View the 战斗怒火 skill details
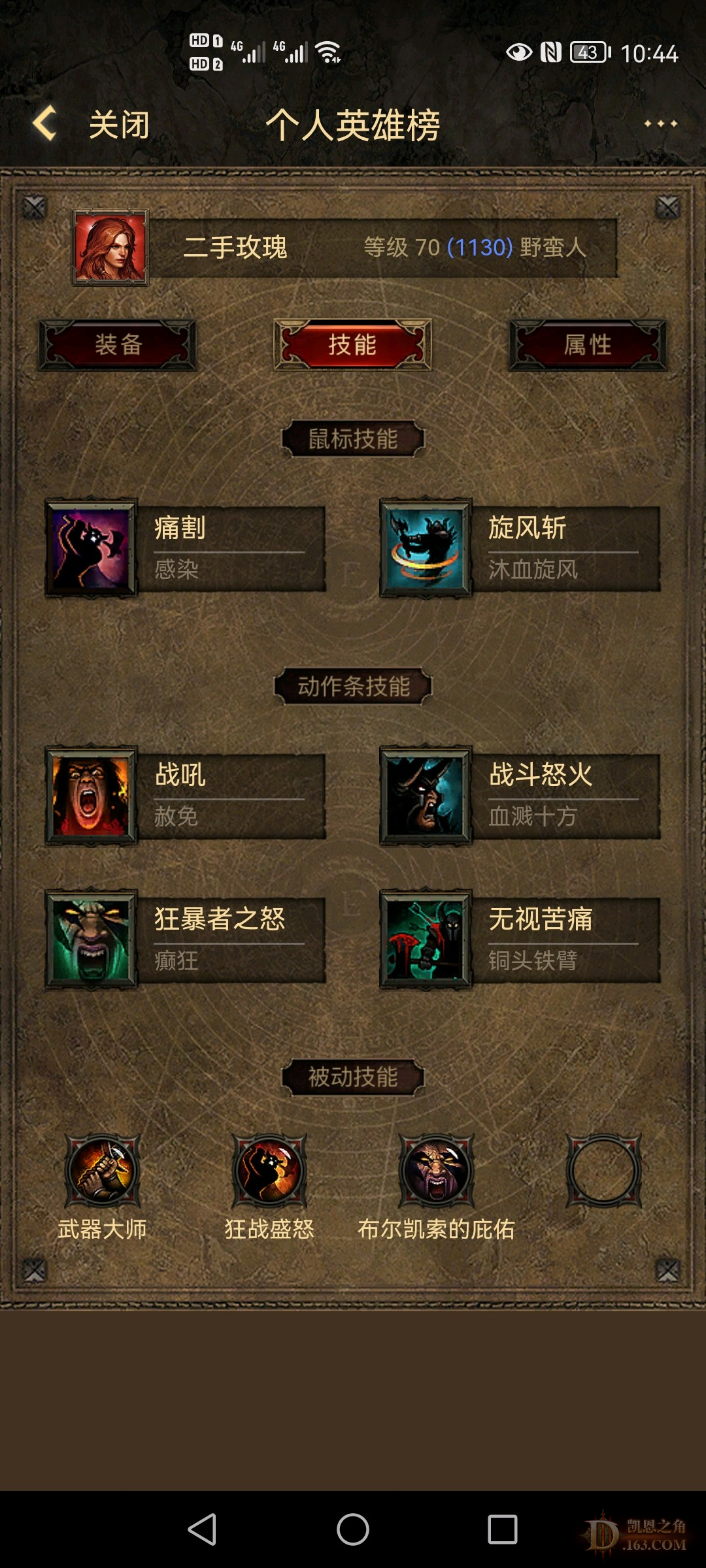This screenshot has height=1568, width=706. tap(520, 795)
